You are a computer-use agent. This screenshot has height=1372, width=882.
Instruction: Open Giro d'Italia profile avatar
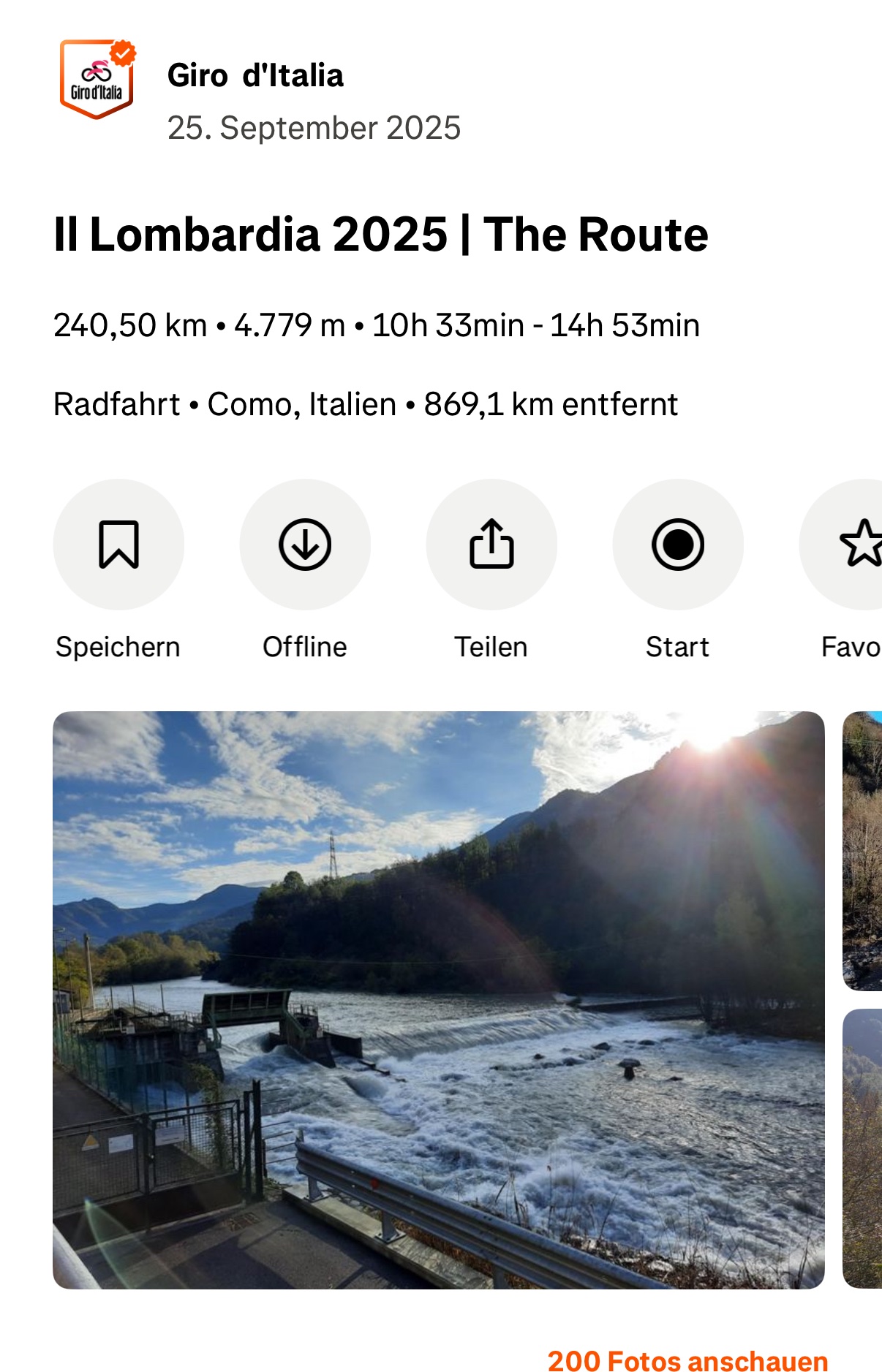[97, 80]
